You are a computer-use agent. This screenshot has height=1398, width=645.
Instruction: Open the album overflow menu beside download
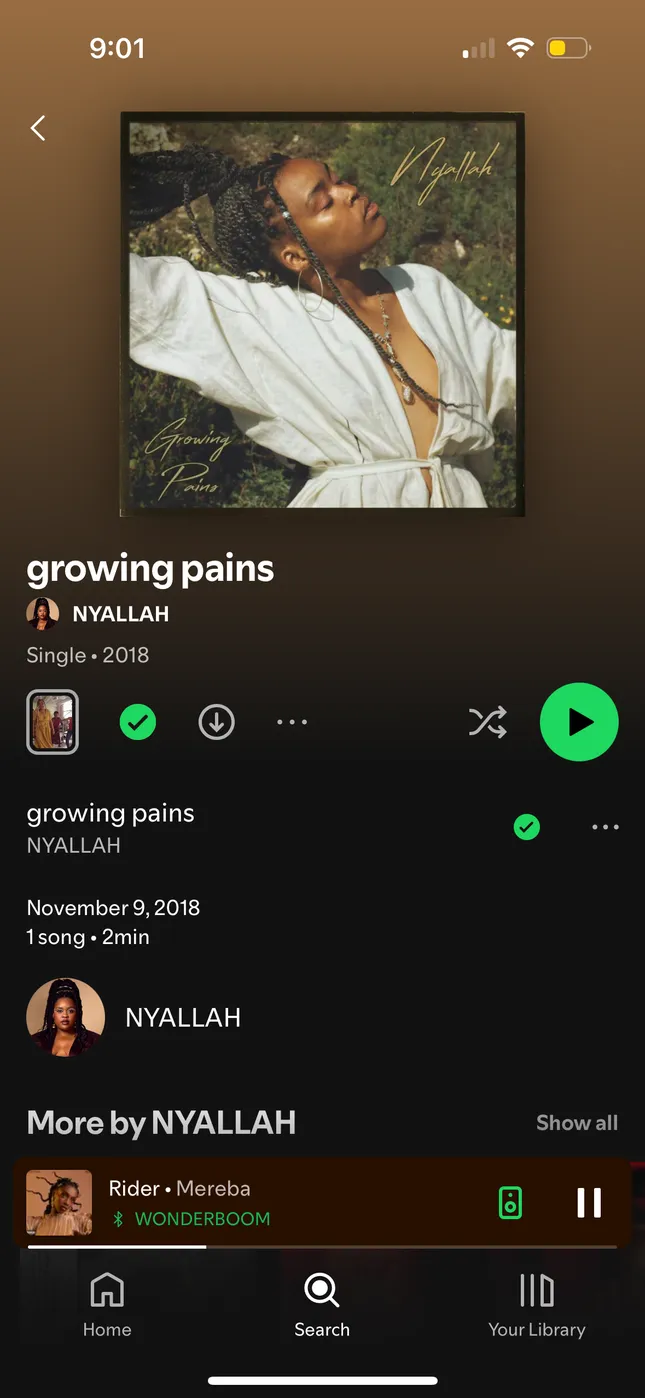(x=292, y=722)
